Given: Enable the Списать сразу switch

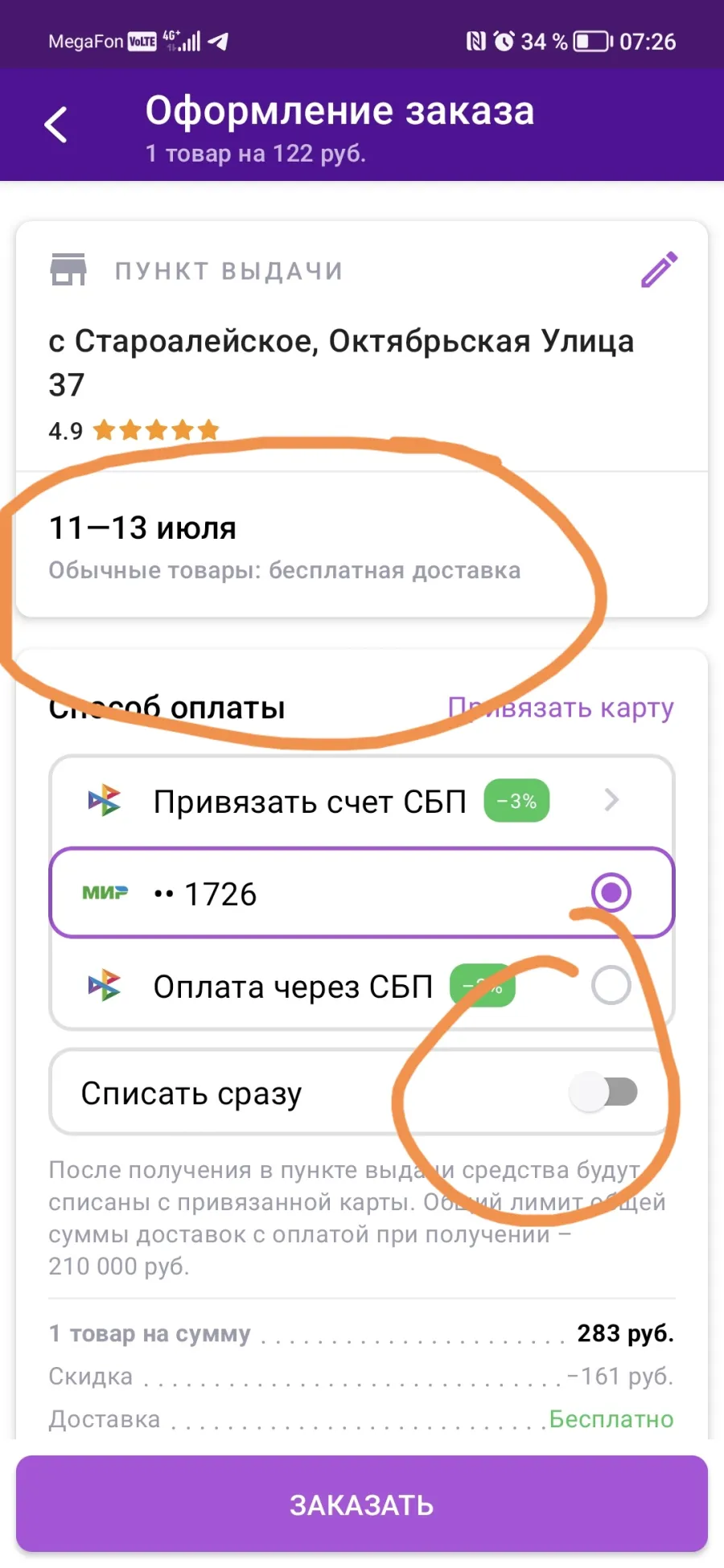Looking at the screenshot, I should (603, 1092).
